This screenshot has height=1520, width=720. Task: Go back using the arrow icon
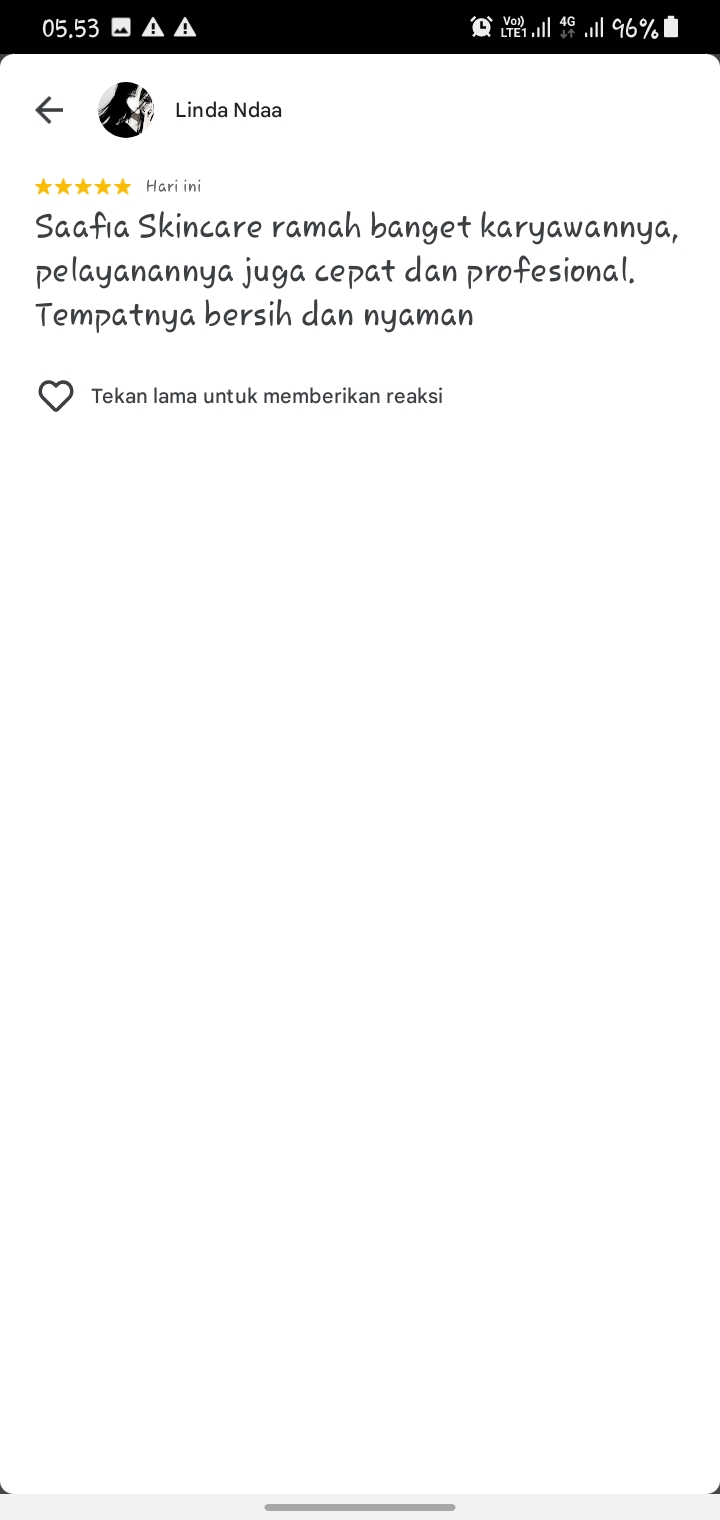49,110
